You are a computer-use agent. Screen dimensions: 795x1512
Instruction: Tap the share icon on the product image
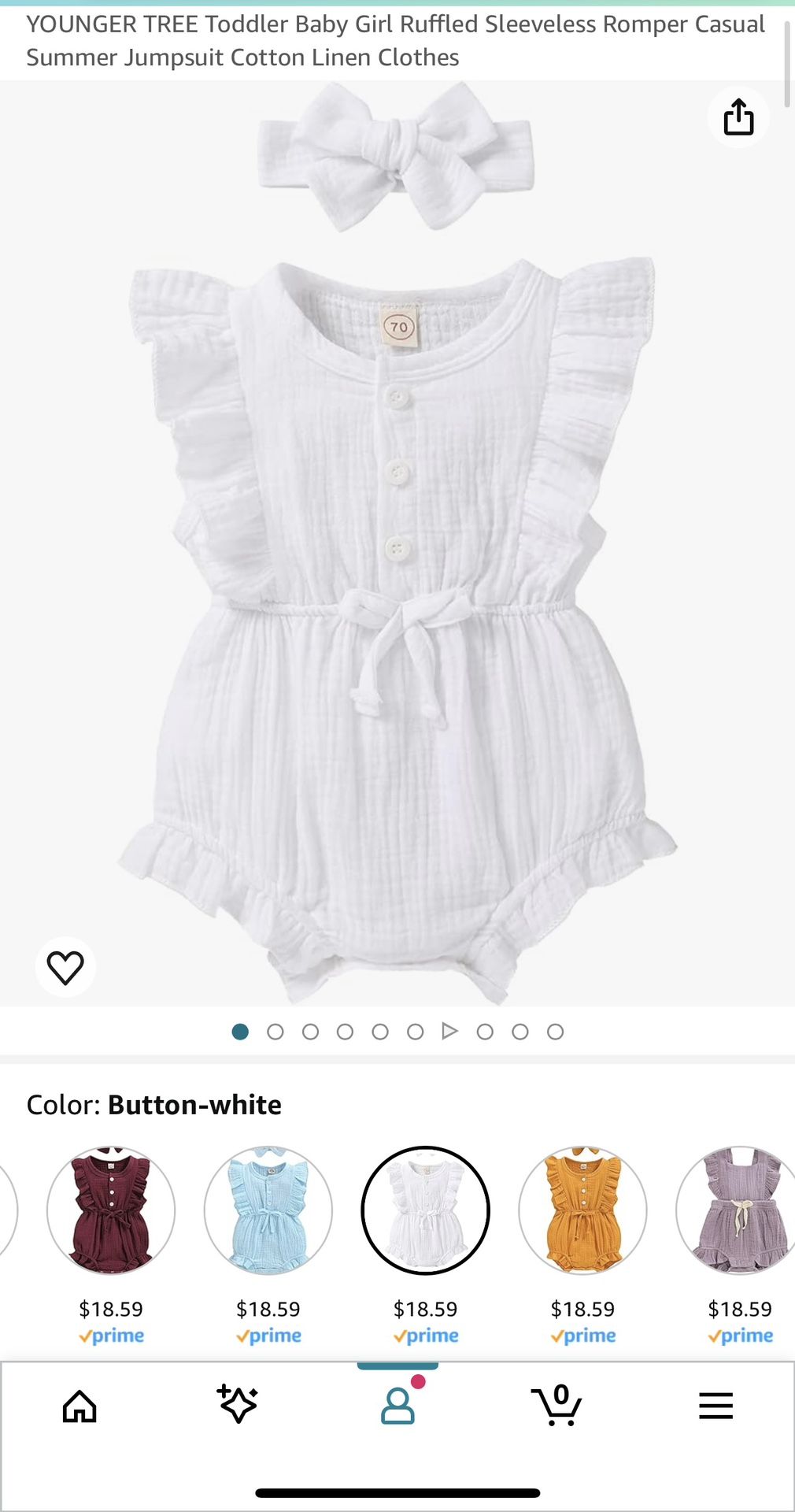(738, 117)
